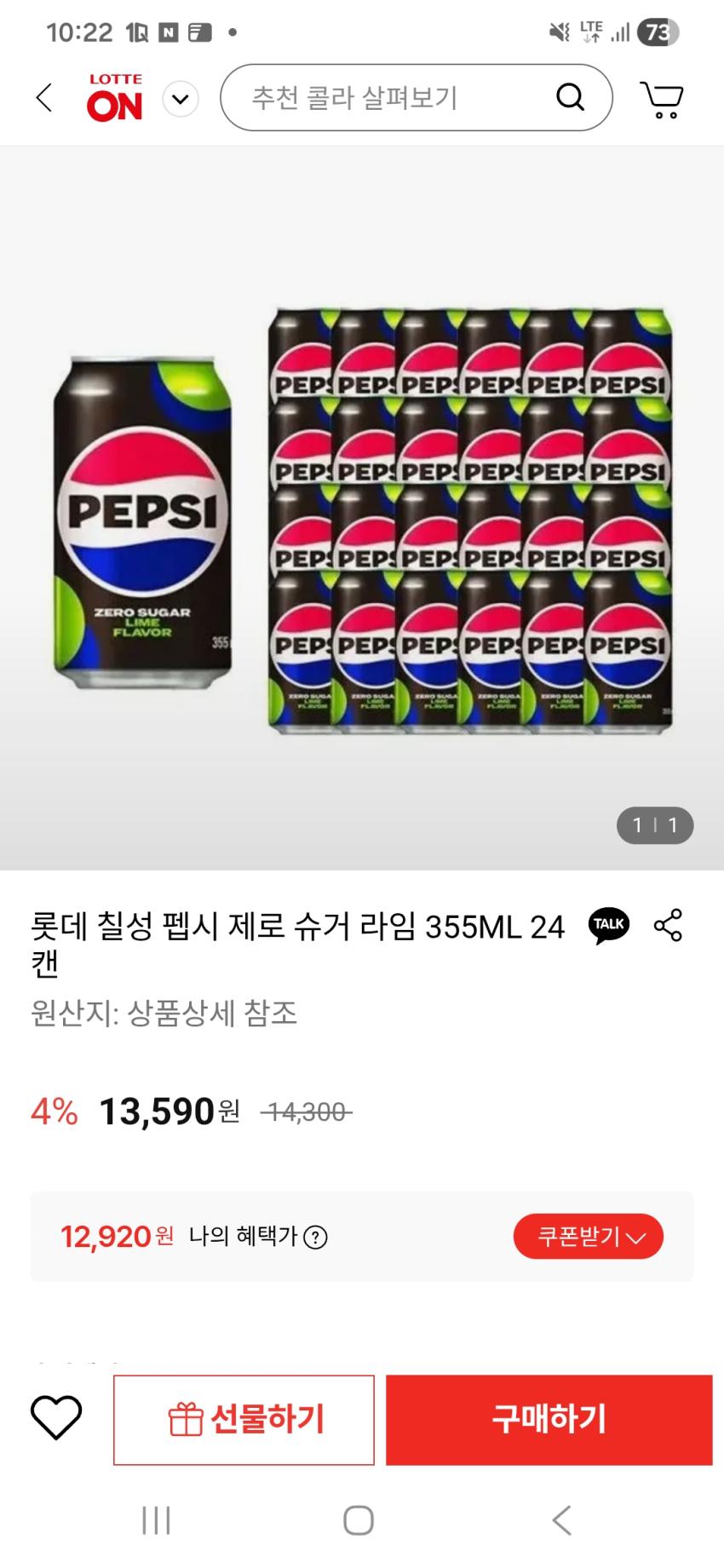Screen dimensions: 724x1568
Task: Expand the dropdown next to Lotte ON
Action: 181,99
